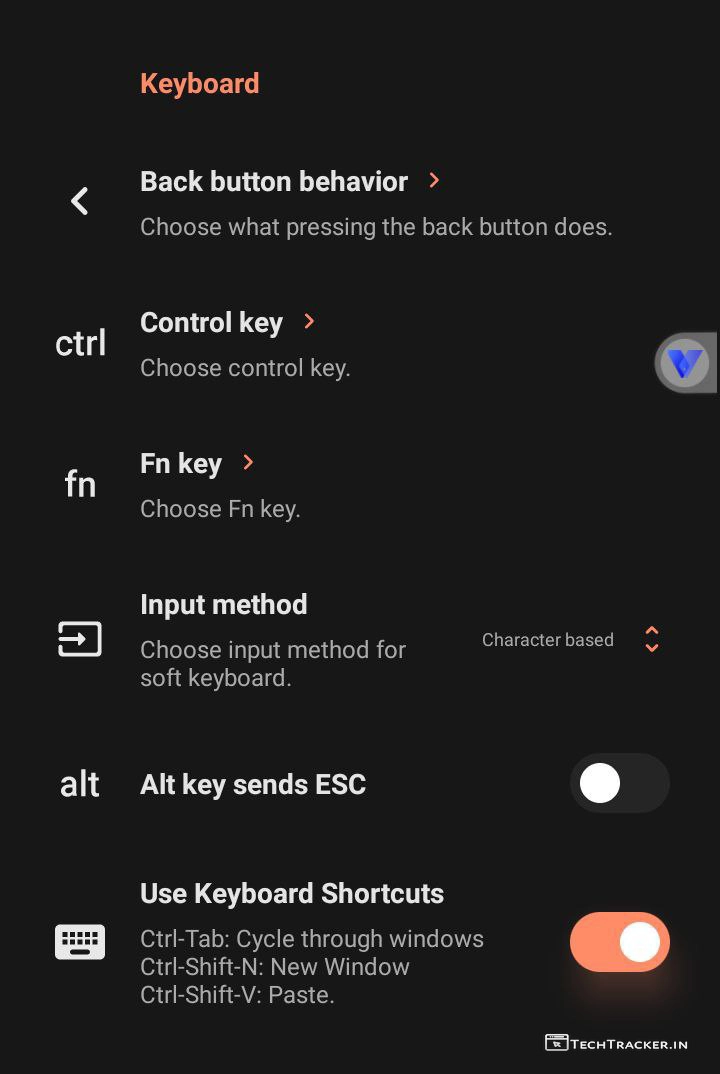Disable Use Keyboard Shortcuts
Screen dimensions: 720x1074
tap(619, 942)
